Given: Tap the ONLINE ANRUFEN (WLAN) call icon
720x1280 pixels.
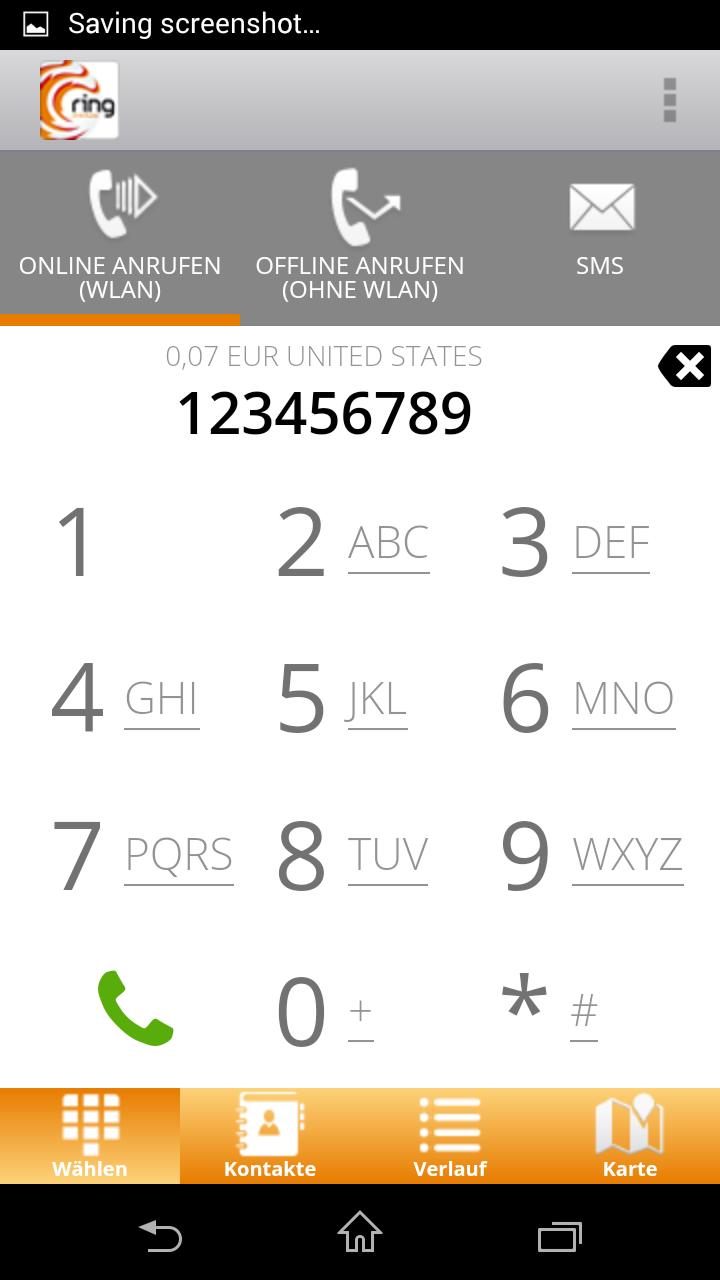Looking at the screenshot, I should 119,201.
